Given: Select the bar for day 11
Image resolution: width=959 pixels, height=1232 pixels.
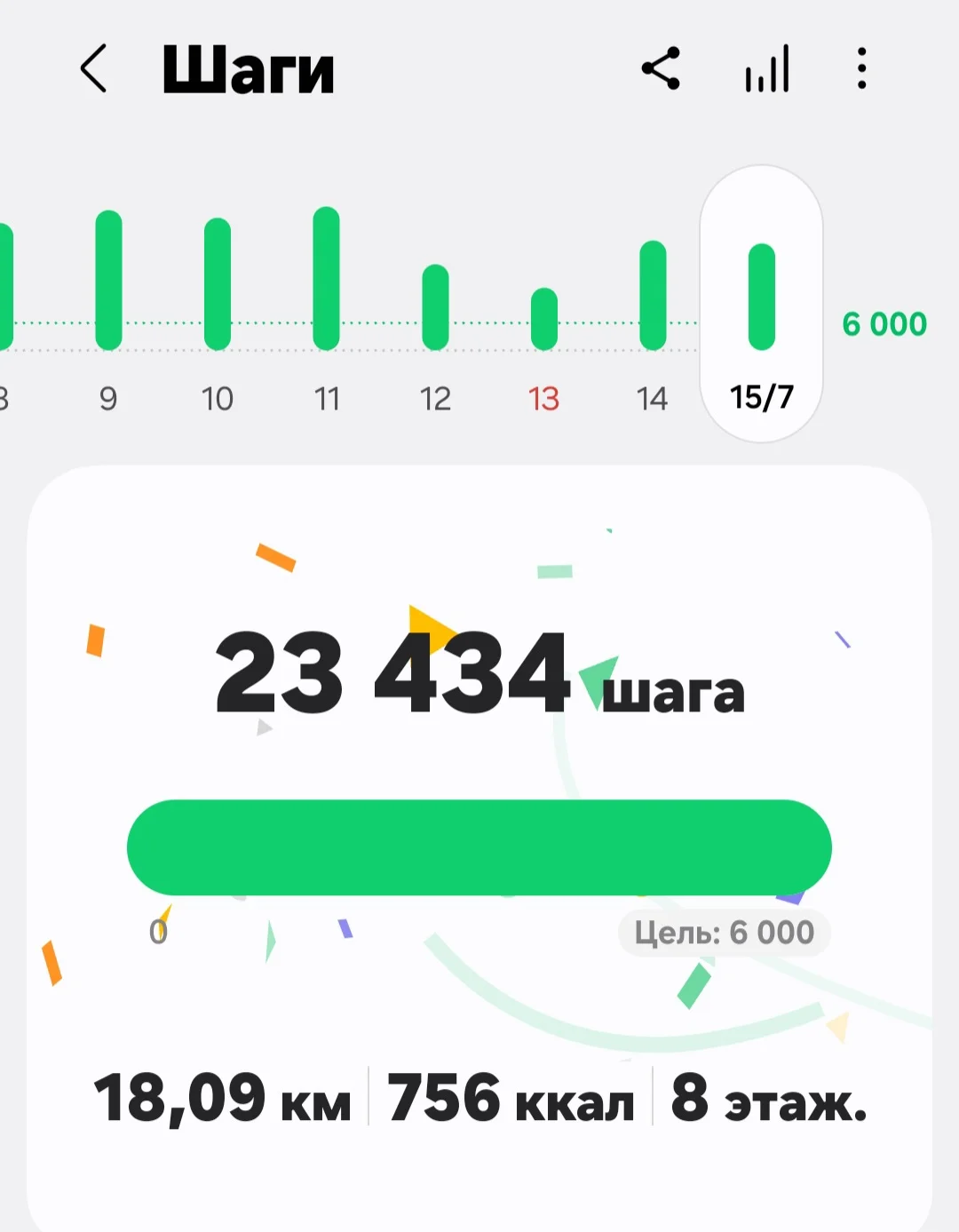Looking at the screenshot, I should pyautogui.click(x=327, y=275).
